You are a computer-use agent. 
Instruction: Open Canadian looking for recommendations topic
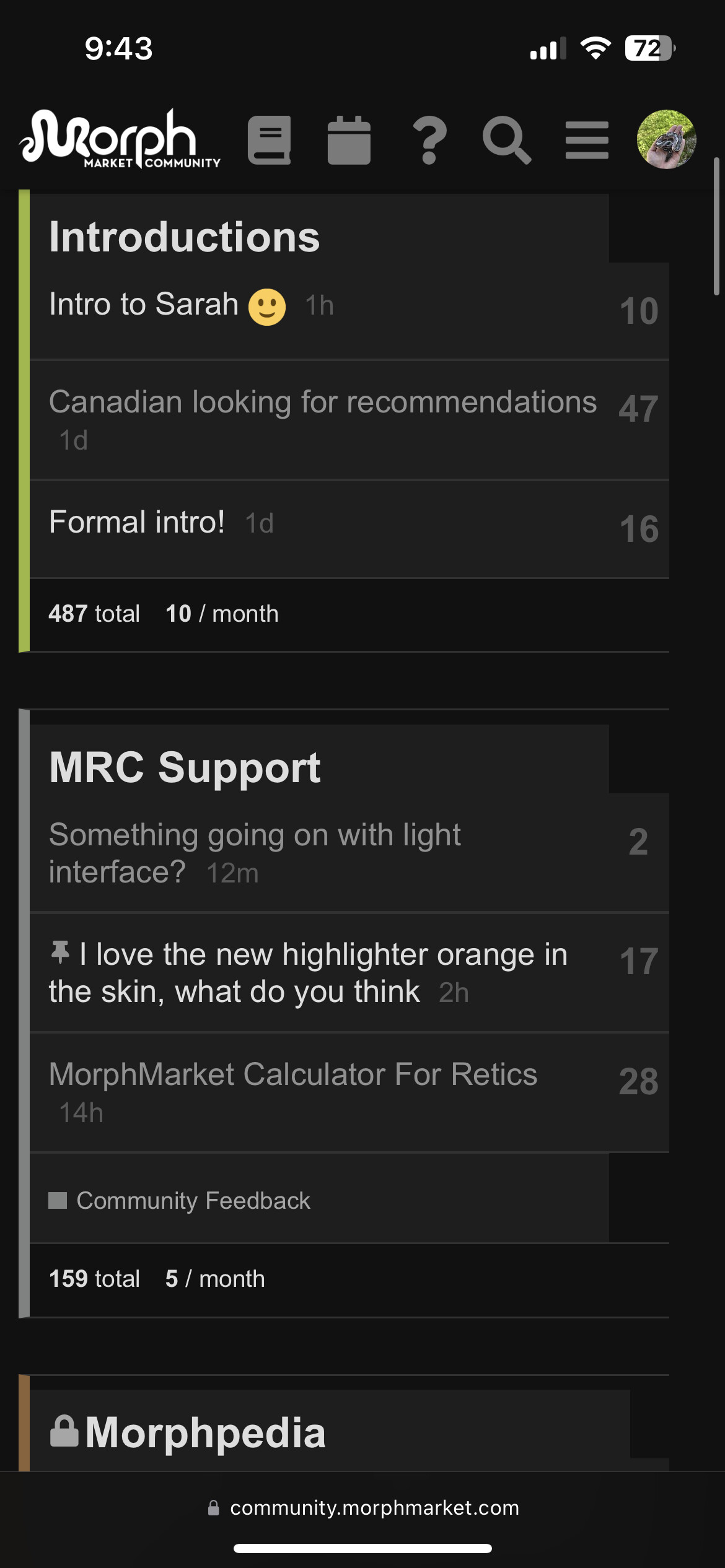(x=322, y=402)
